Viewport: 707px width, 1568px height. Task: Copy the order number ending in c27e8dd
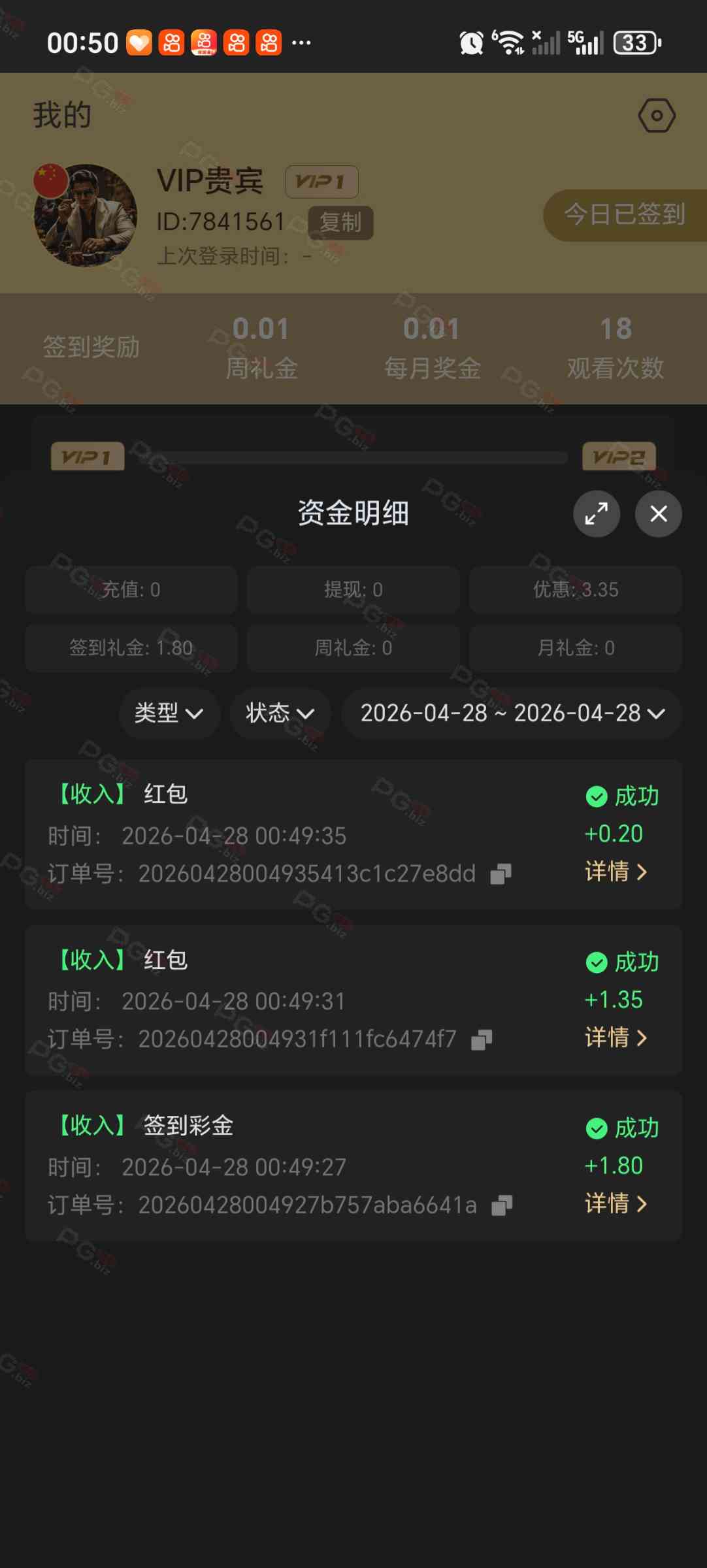[501, 874]
